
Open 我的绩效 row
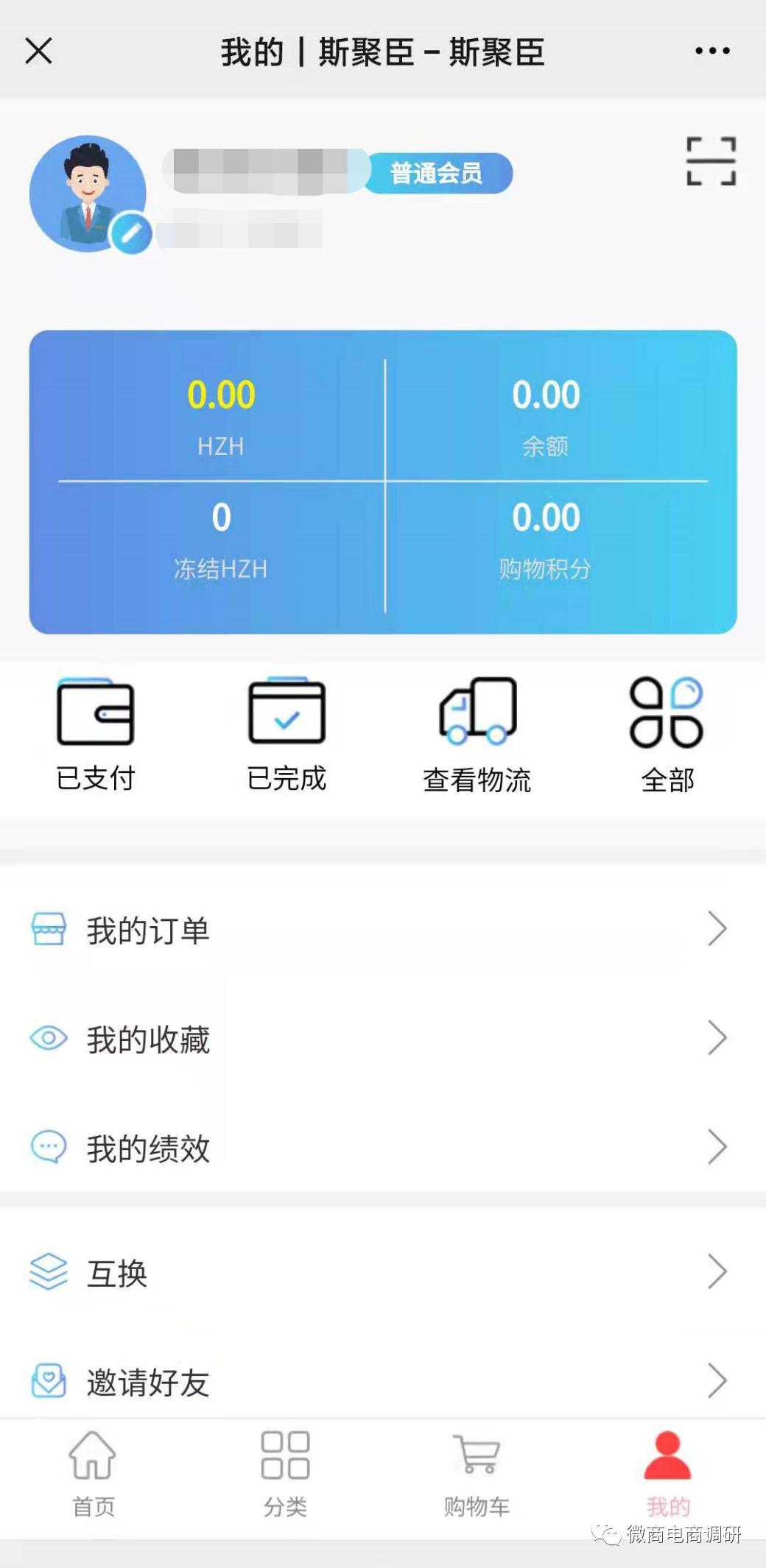383,1148
